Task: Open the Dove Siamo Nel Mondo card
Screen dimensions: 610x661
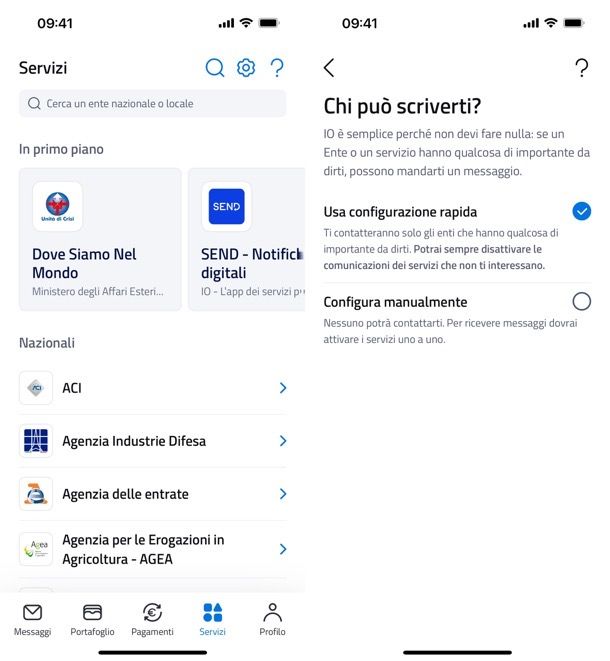Action: click(100, 239)
